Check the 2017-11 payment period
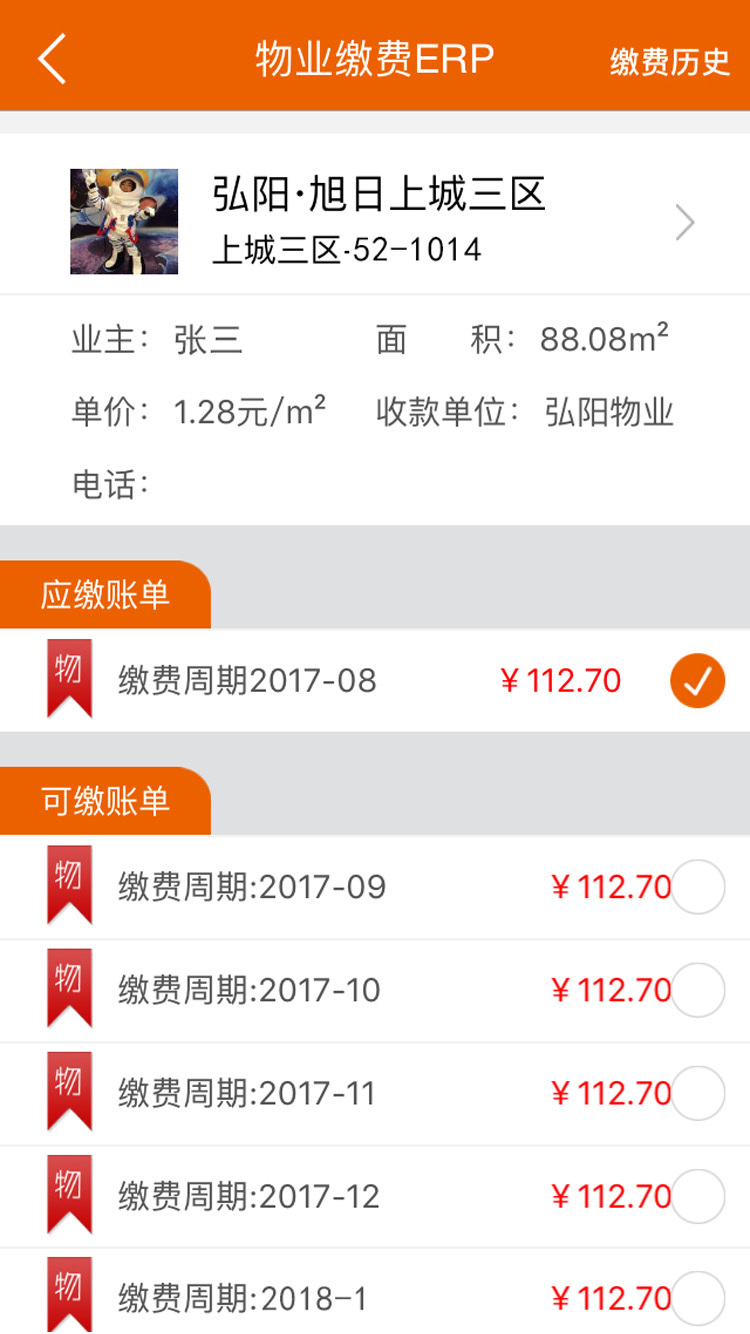The width and height of the screenshot is (750, 1334). (697, 1093)
